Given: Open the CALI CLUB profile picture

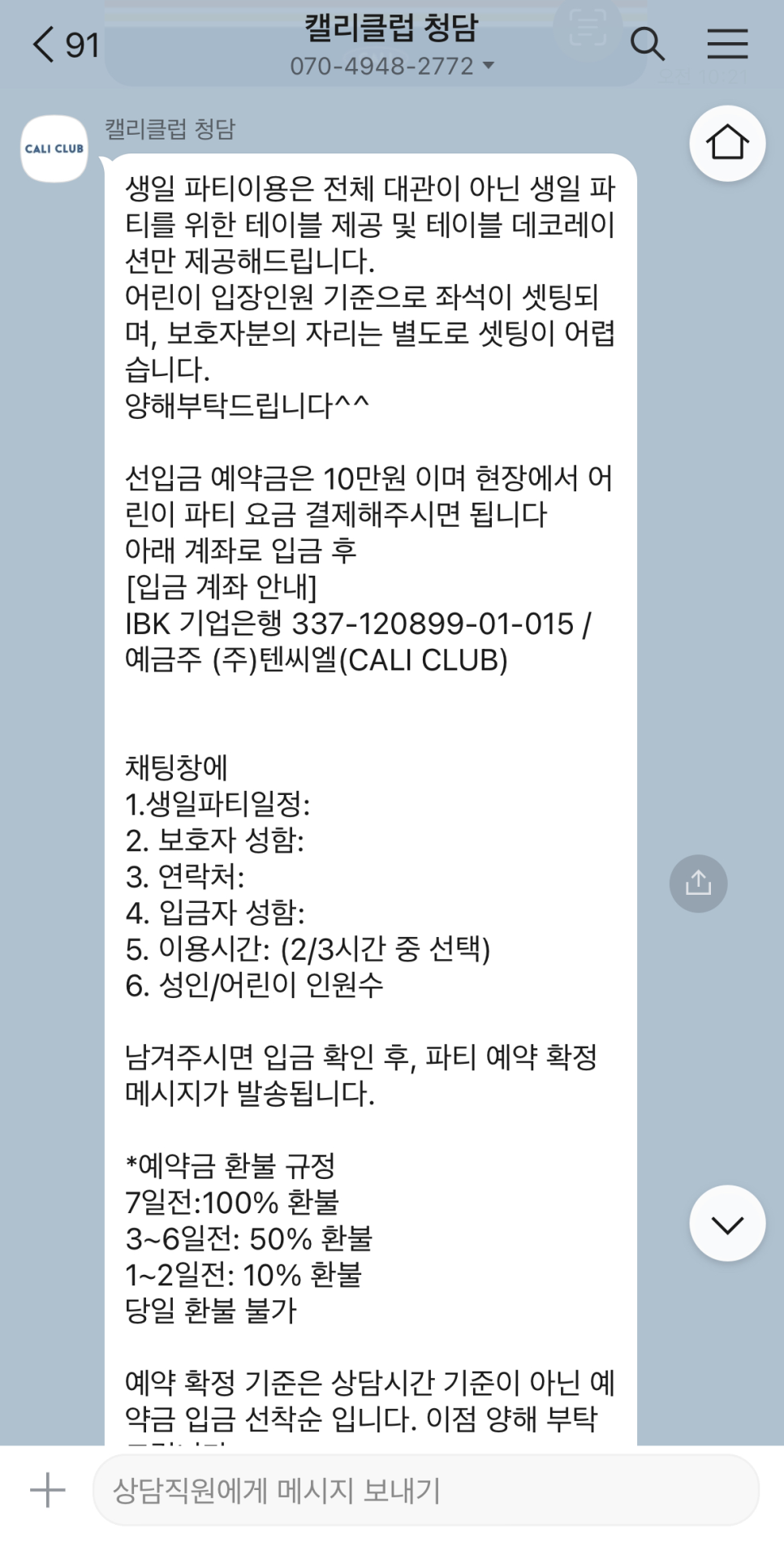Looking at the screenshot, I should pos(54,149).
